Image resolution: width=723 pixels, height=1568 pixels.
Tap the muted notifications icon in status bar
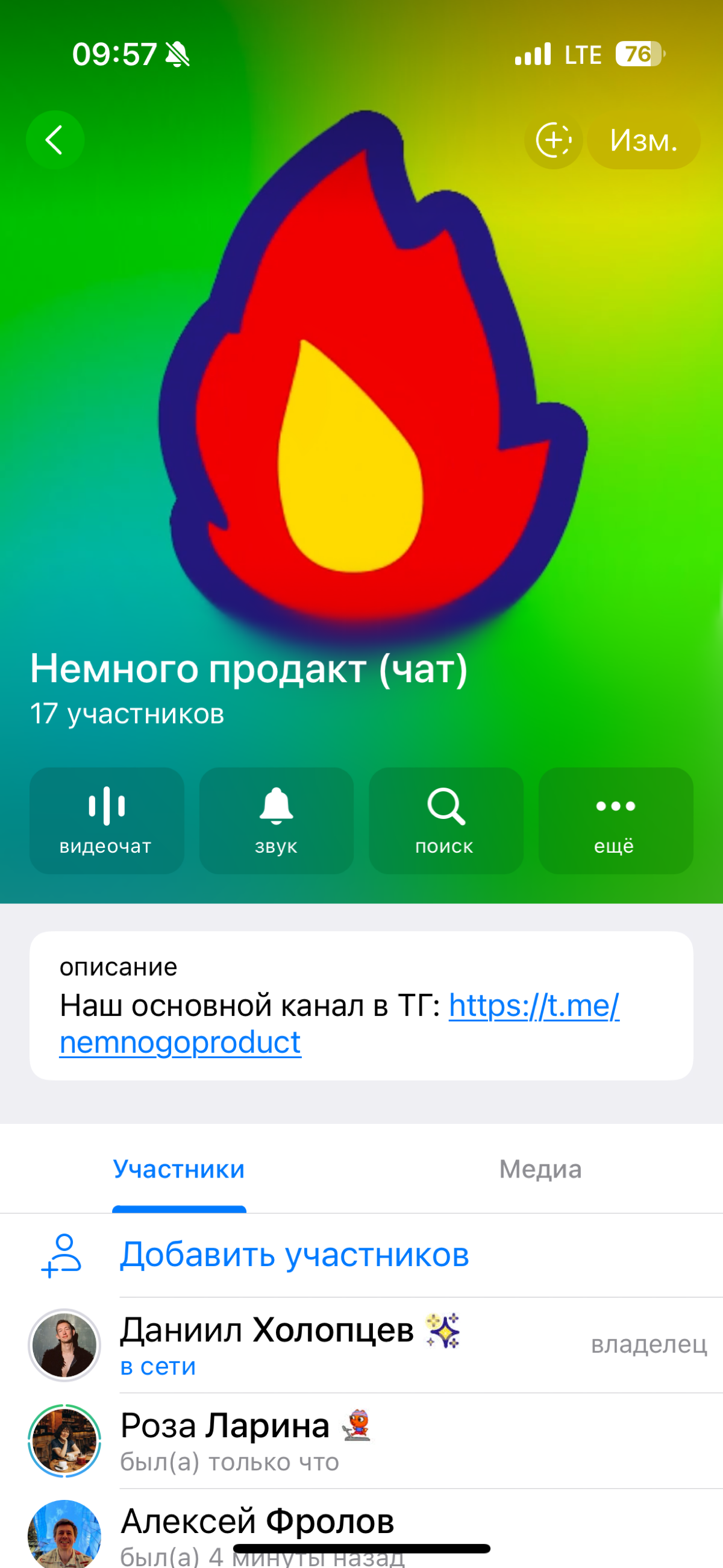177,54
